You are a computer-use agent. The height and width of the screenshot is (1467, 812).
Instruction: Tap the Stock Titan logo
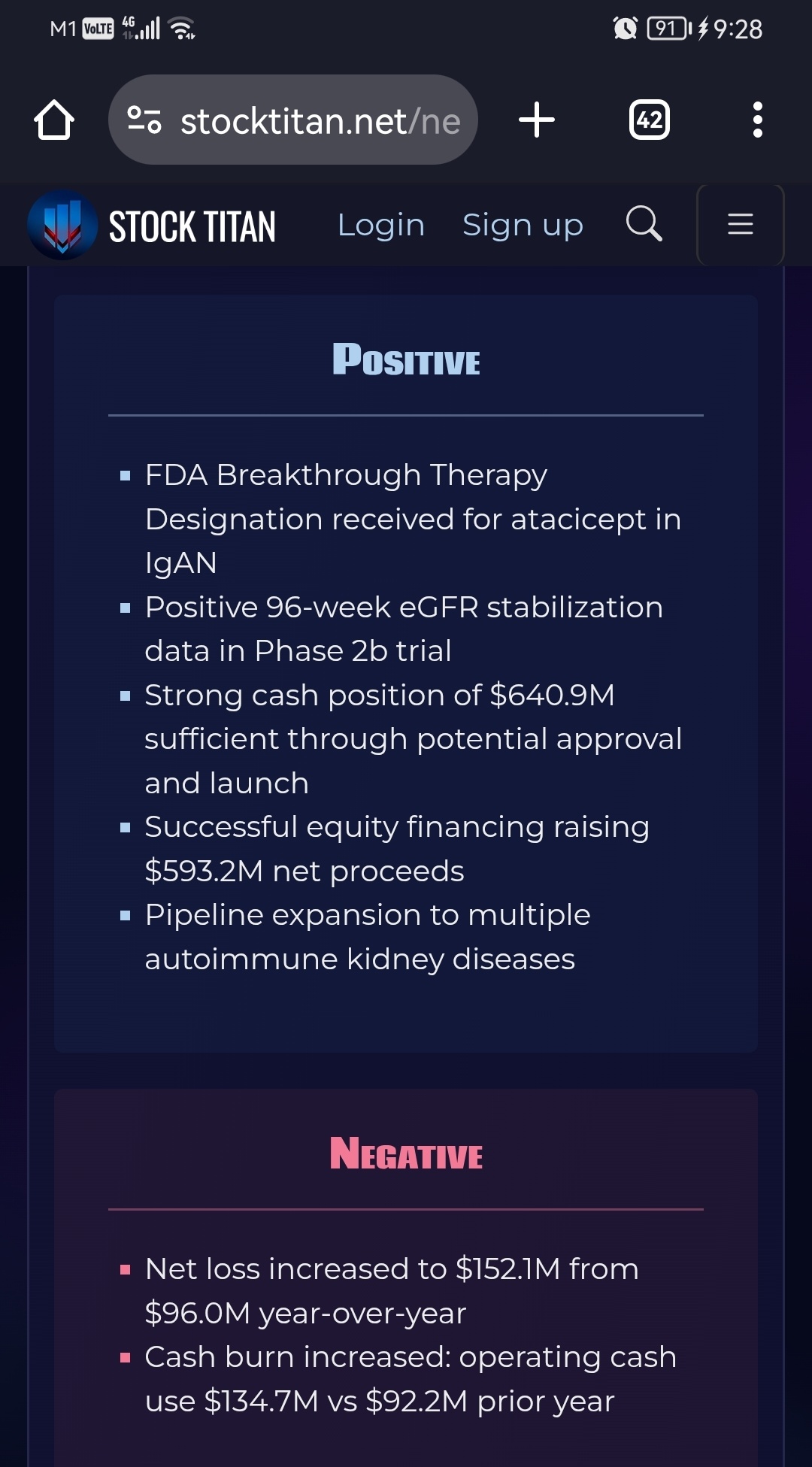152,225
